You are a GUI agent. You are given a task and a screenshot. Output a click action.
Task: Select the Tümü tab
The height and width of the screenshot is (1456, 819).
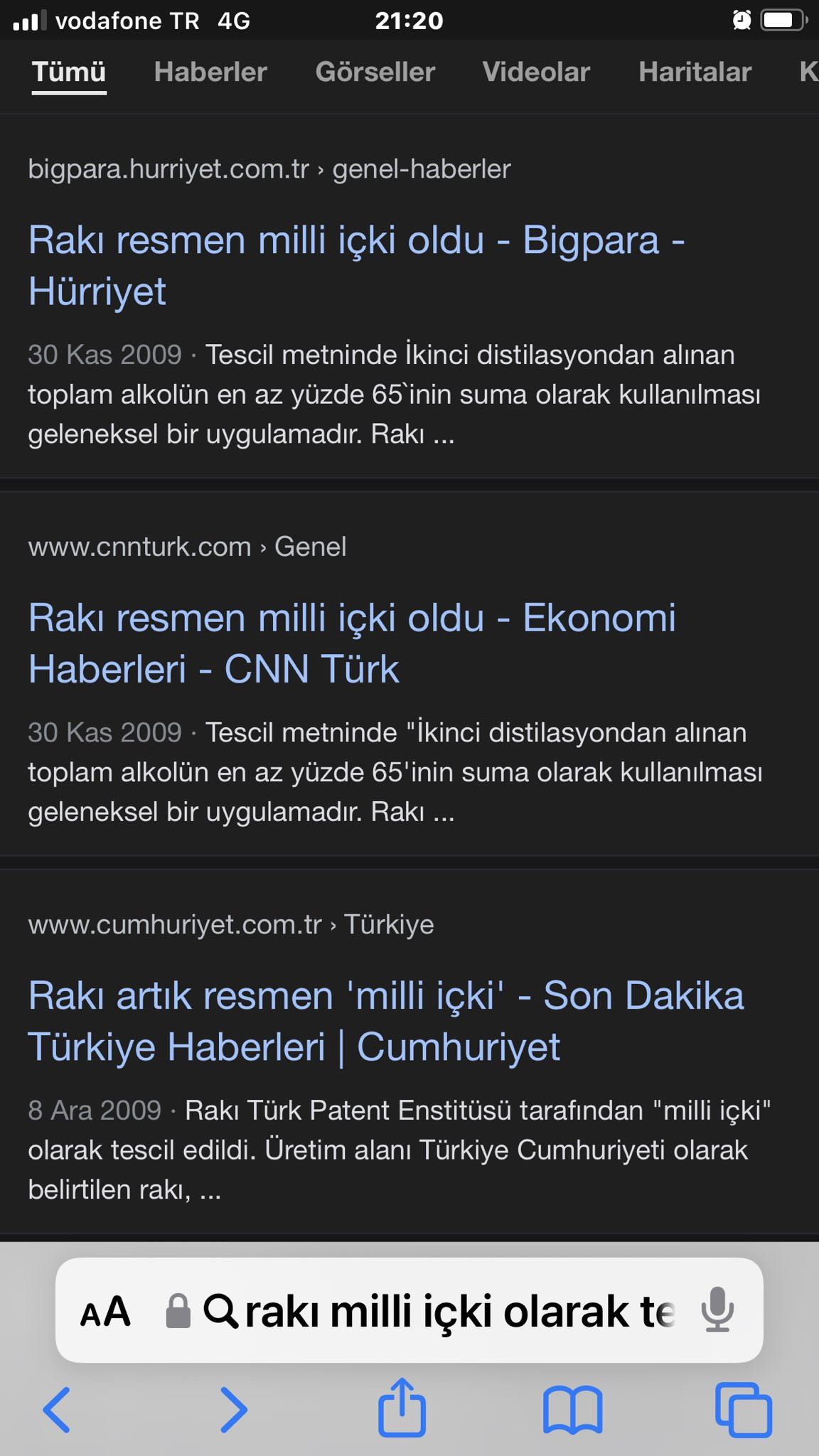[x=69, y=72]
